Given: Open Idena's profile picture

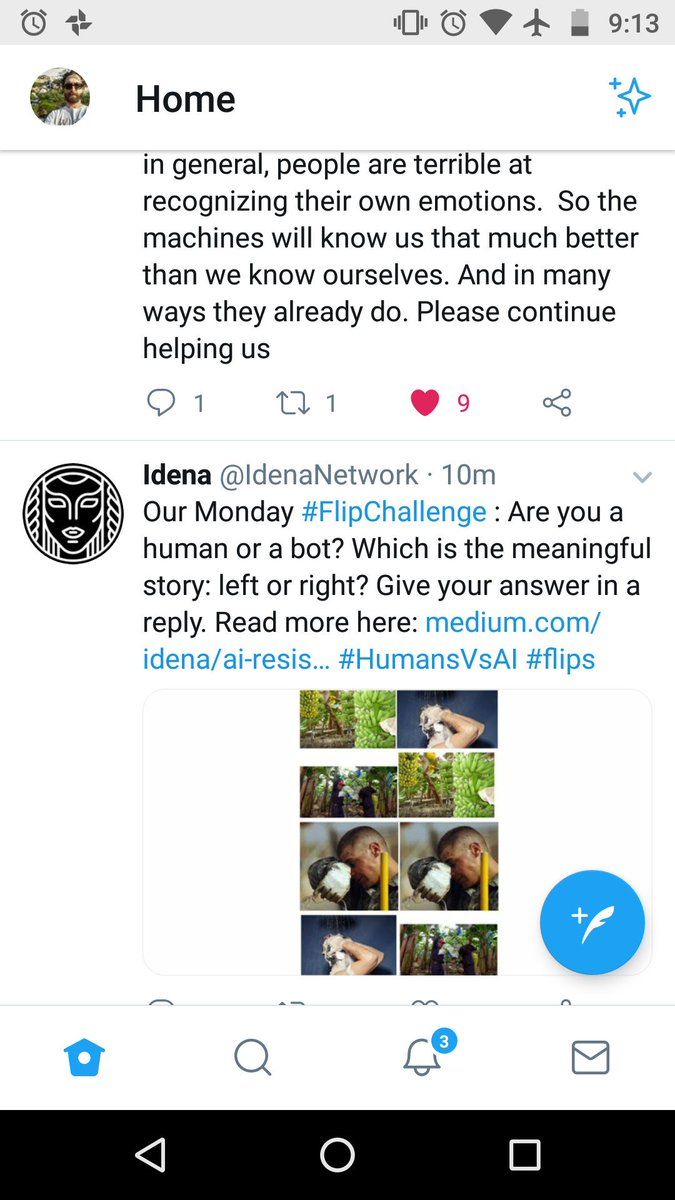Looking at the screenshot, I should (73, 513).
